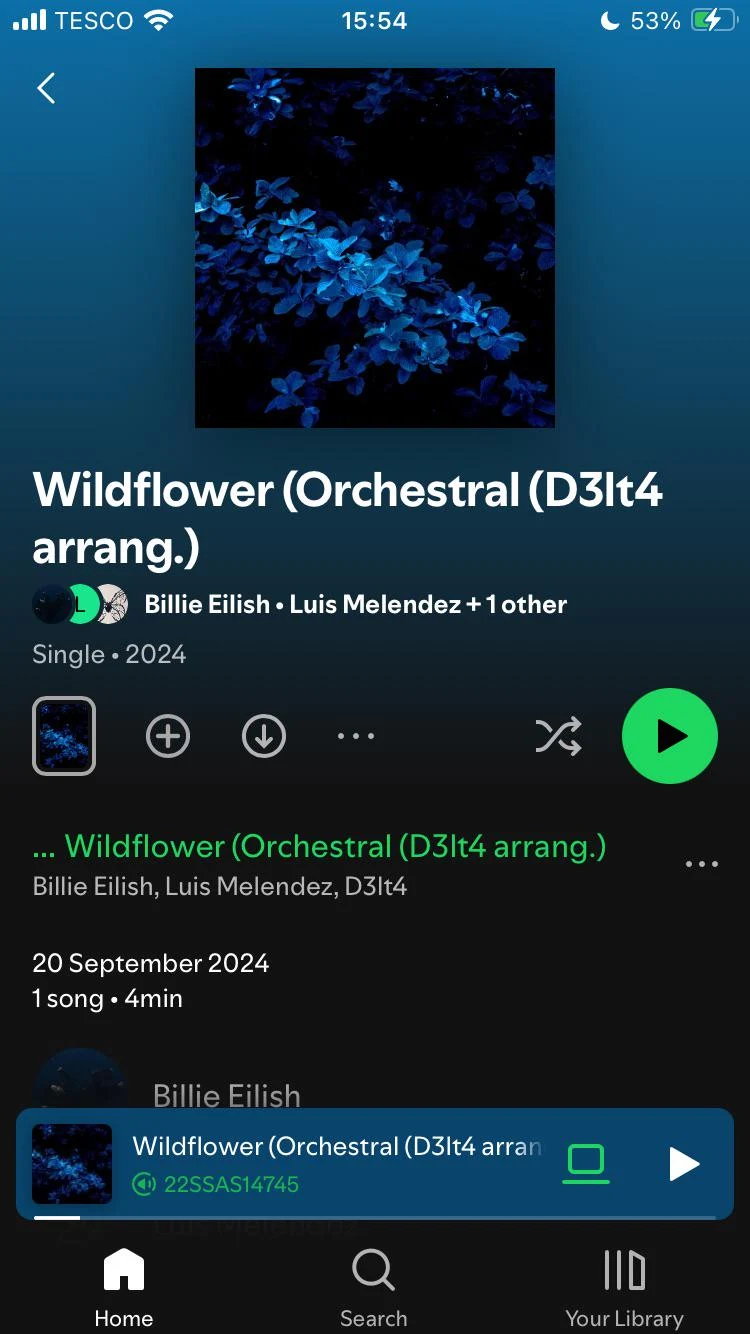The height and width of the screenshot is (1334, 750).
Task: Play the album with the green button
Action: pyautogui.click(x=668, y=736)
